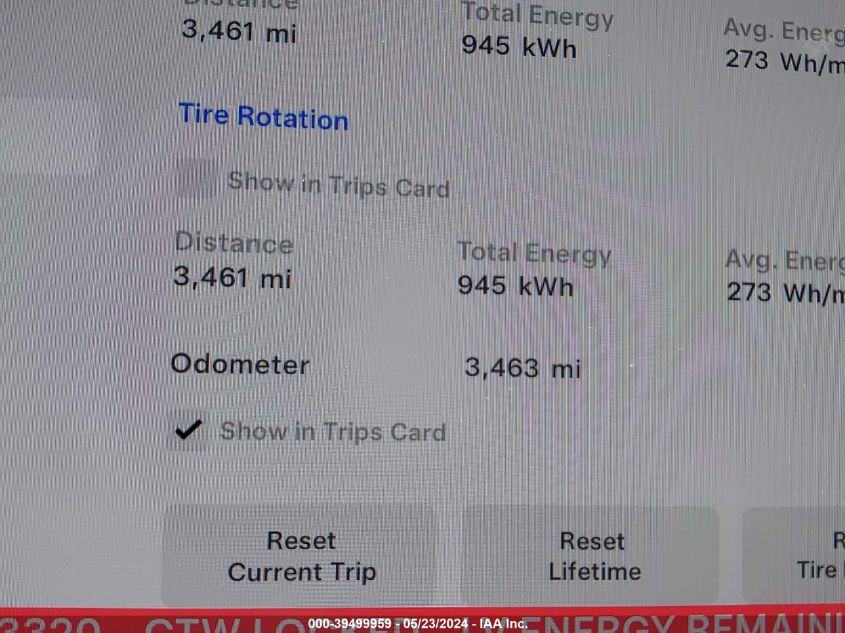Enable Show in Trips Card for Tire Rotation

tap(196, 181)
